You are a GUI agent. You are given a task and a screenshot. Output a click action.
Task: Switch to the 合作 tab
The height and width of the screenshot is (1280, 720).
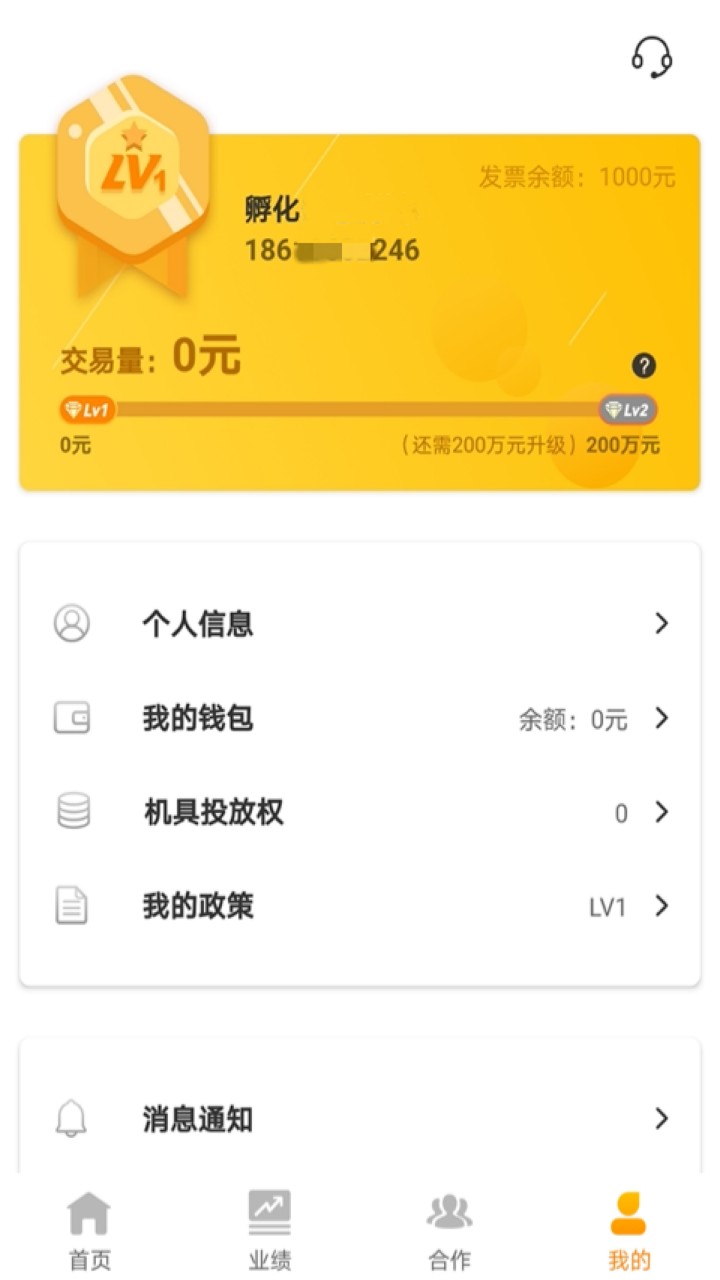449,1231
